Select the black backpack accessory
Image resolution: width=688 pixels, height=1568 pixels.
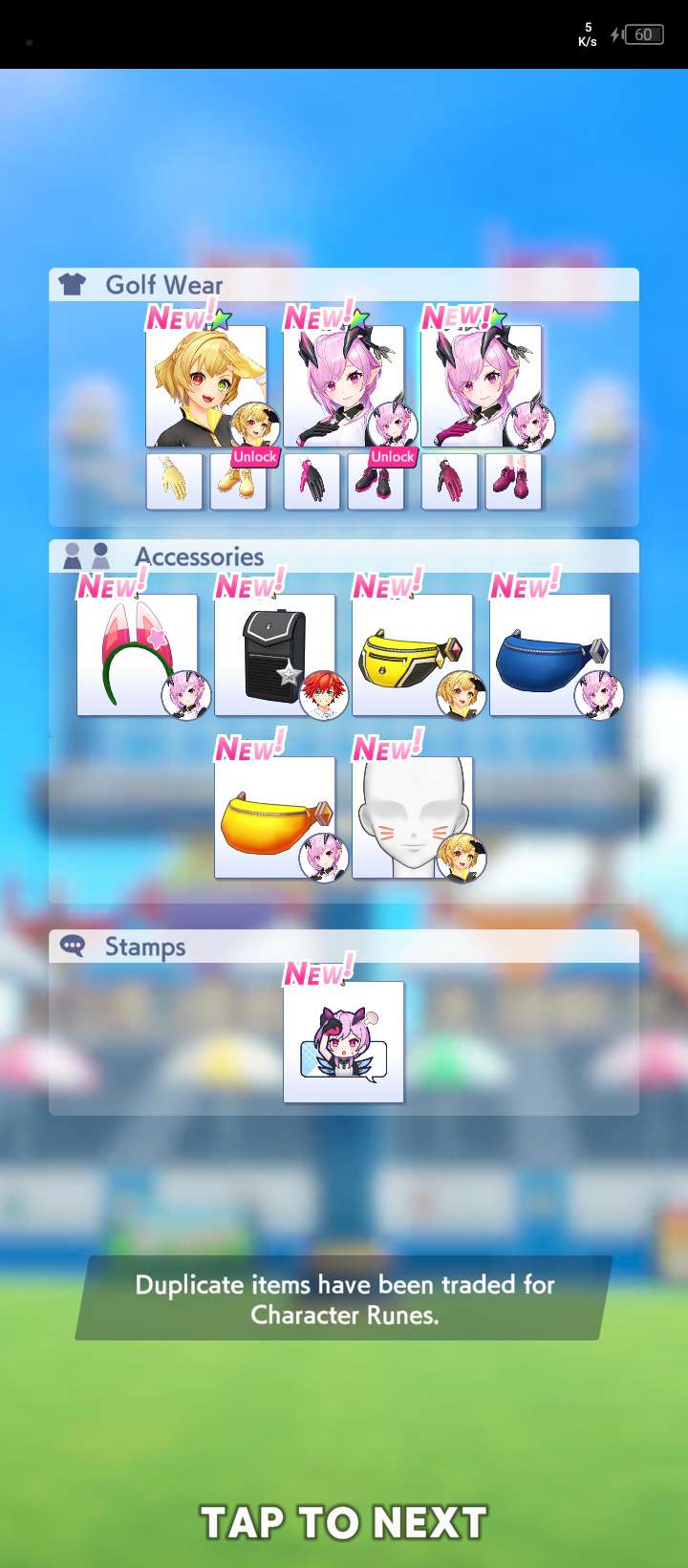274,655
